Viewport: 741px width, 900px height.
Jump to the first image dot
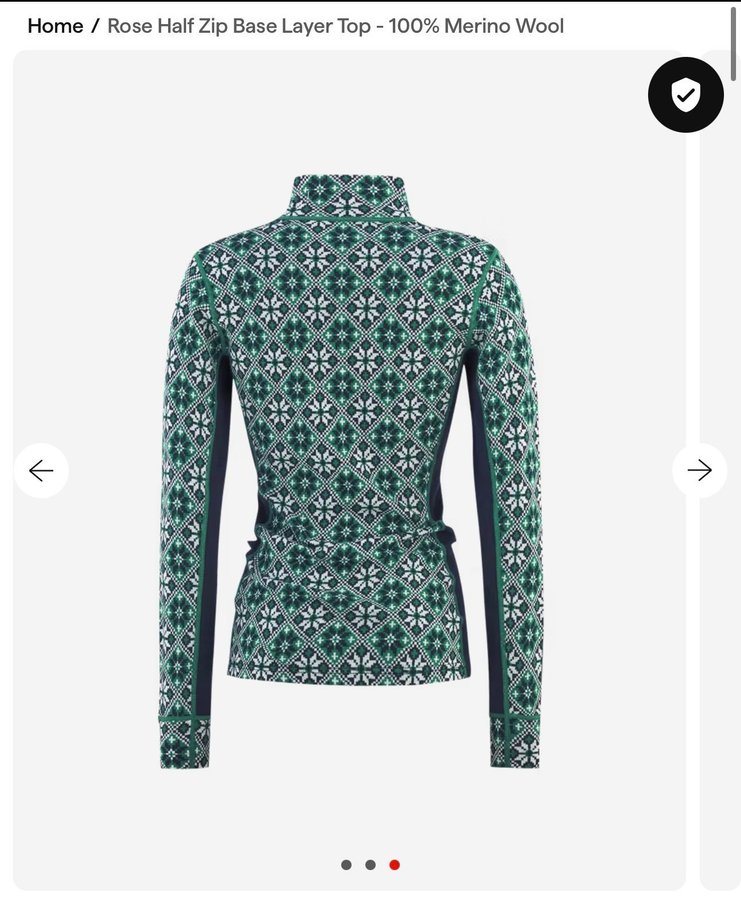[346, 865]
